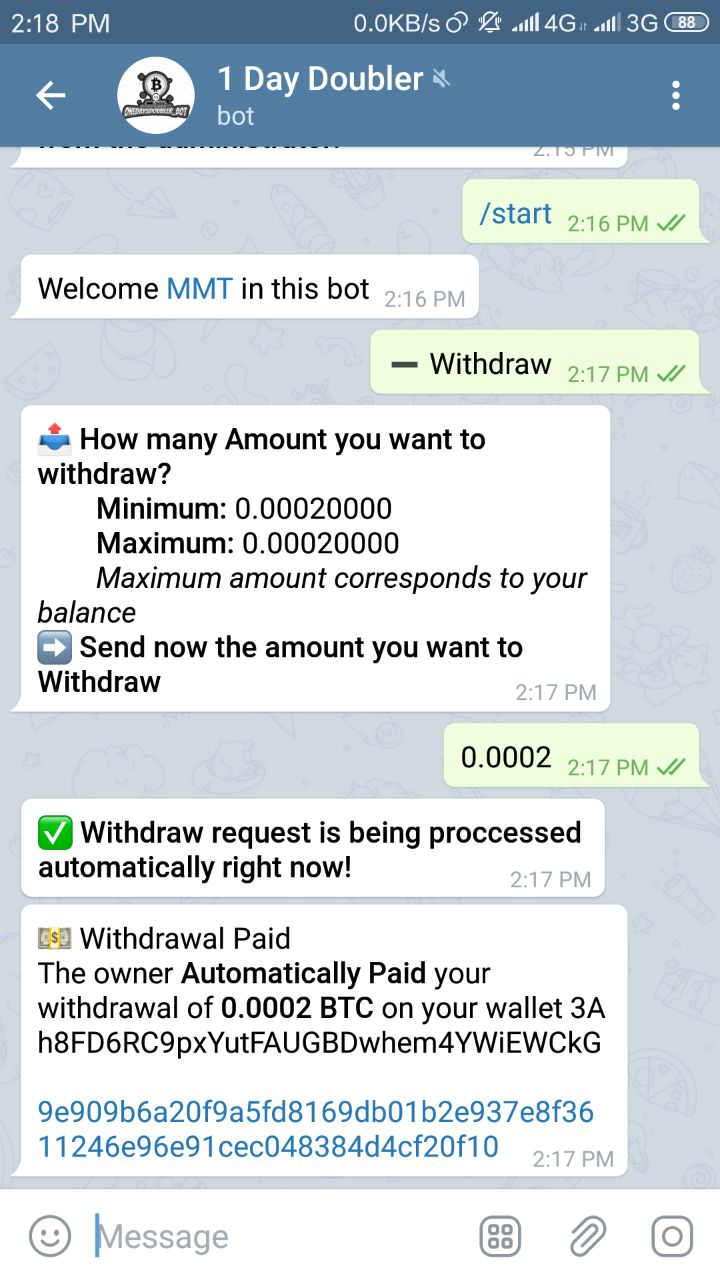Open the emoji picker
The width and height of the screenshot is (720, 1280).
point(50,1237)
